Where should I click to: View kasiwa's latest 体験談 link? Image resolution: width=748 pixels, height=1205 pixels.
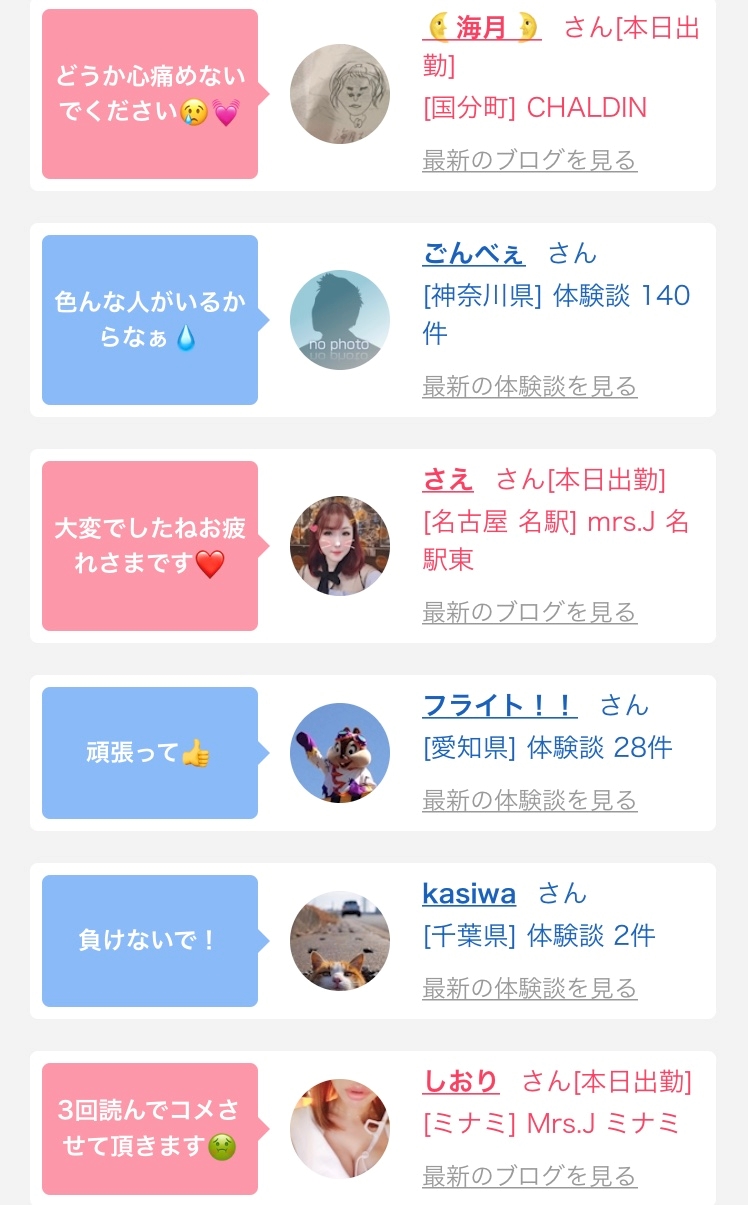coord(530,988)
